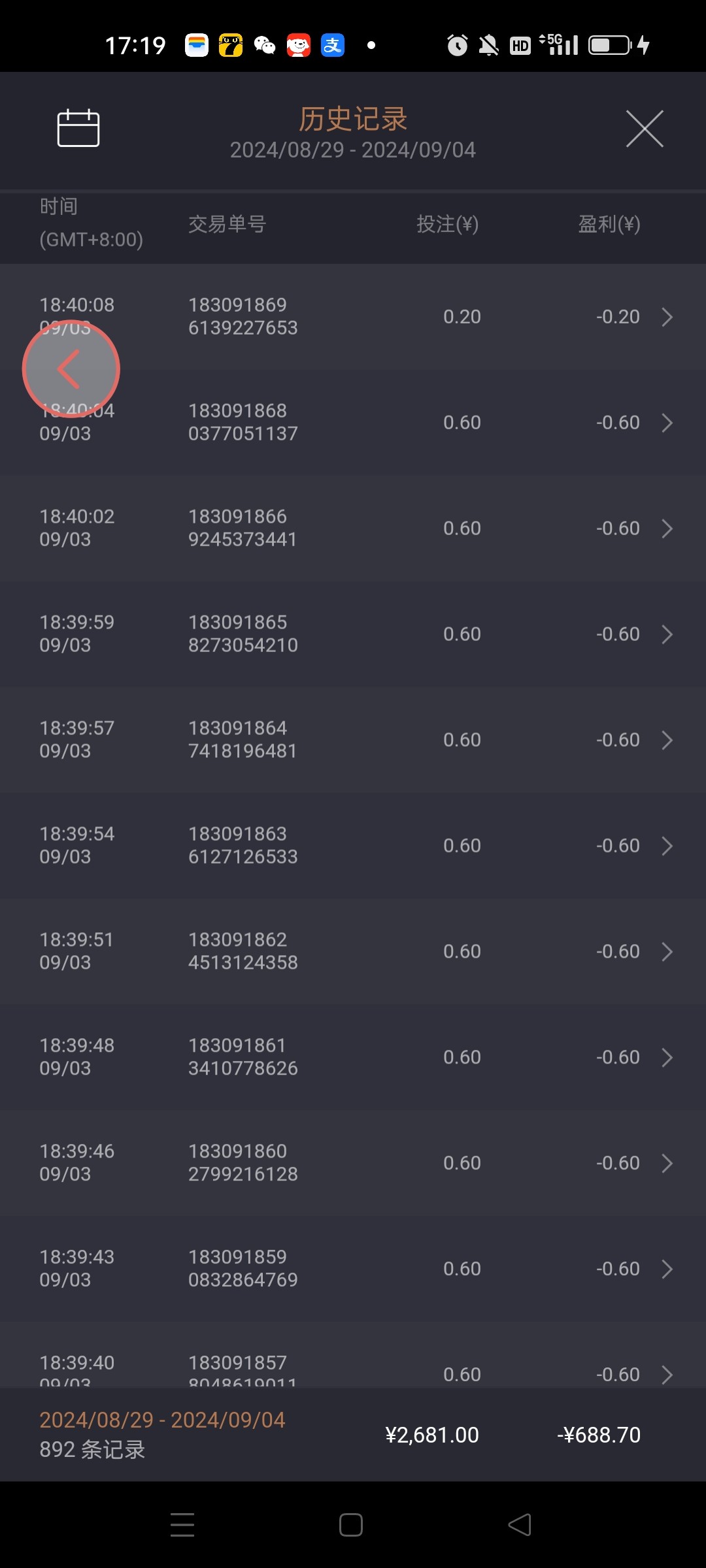Tap the floating red back arrow button

point(71,368)
